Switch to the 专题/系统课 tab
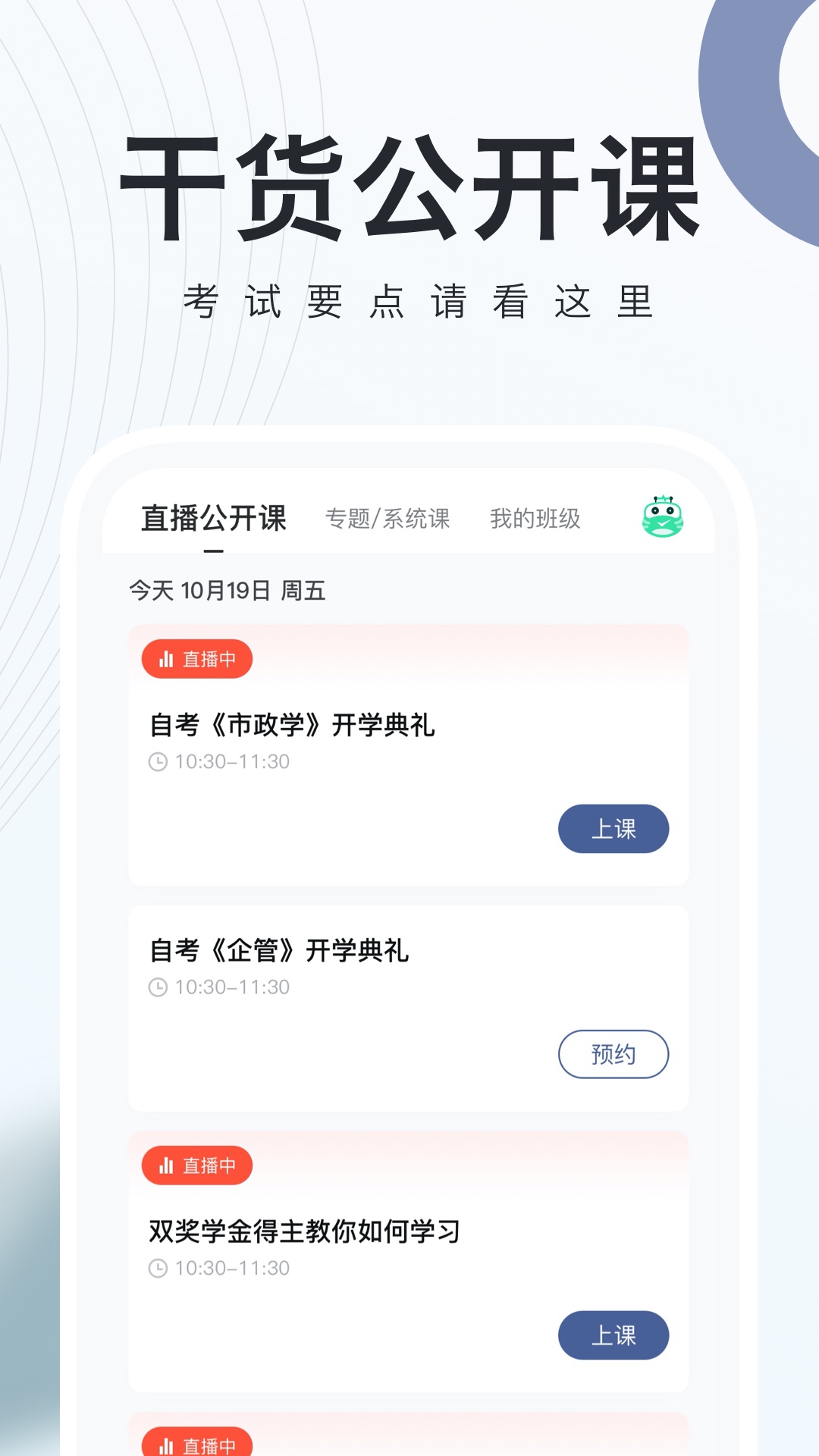 click(x=389, y=519)
